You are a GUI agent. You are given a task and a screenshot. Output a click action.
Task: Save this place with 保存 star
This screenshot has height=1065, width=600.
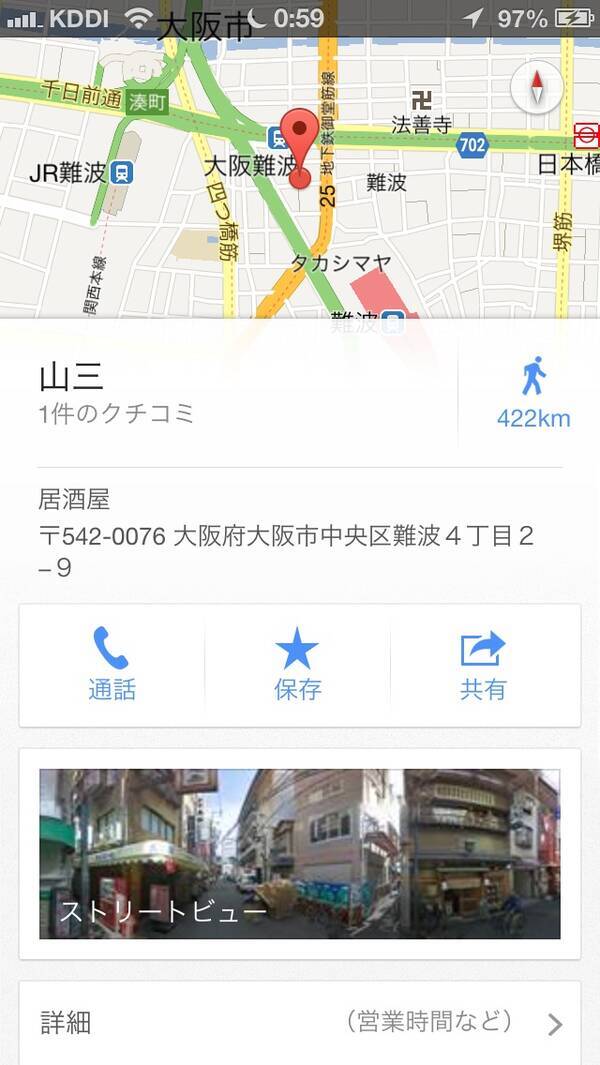point(297,664)
